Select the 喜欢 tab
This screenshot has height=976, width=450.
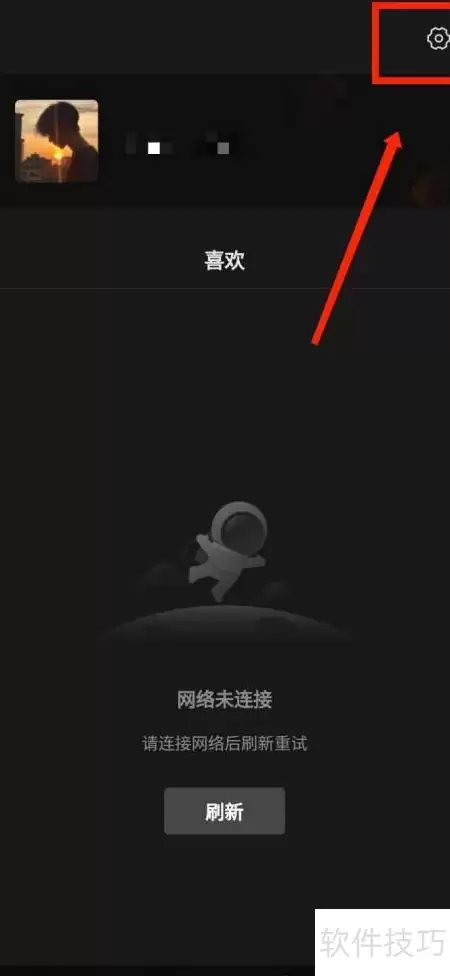(x=225, y=260)
